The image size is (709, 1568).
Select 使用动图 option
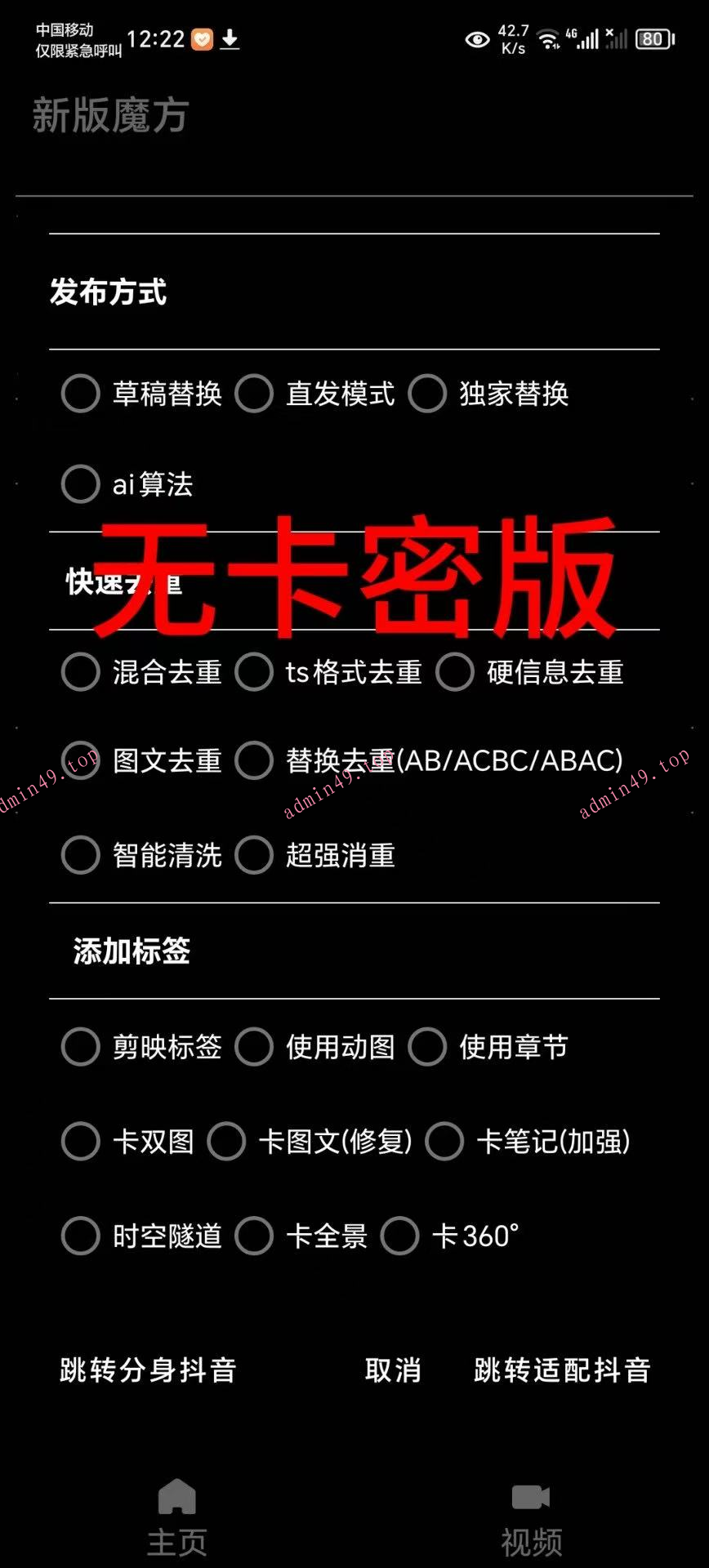254,1047
